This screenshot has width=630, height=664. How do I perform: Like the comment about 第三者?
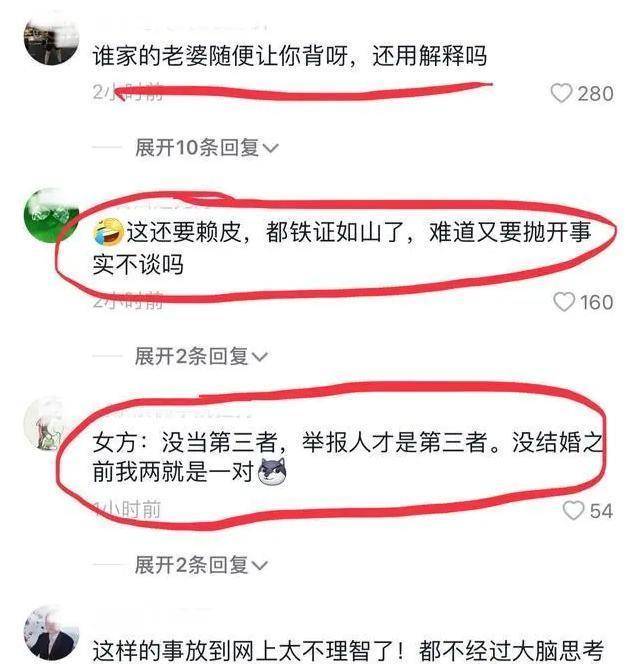pos(573,511)
